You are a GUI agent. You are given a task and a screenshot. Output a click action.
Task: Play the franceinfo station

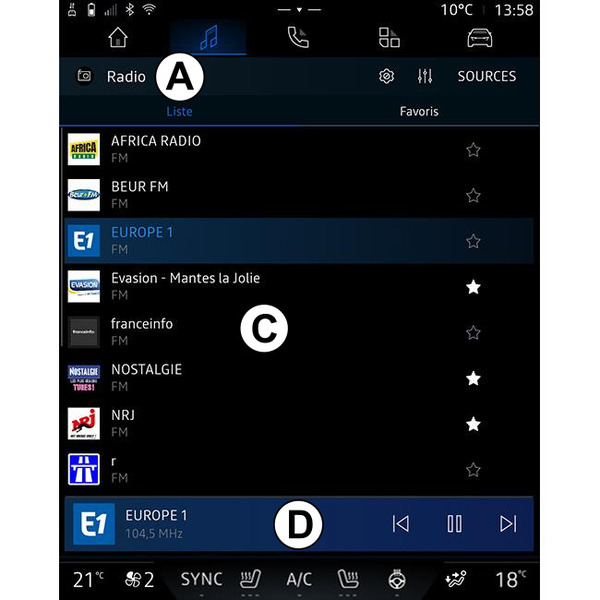[x=250, y=332]
